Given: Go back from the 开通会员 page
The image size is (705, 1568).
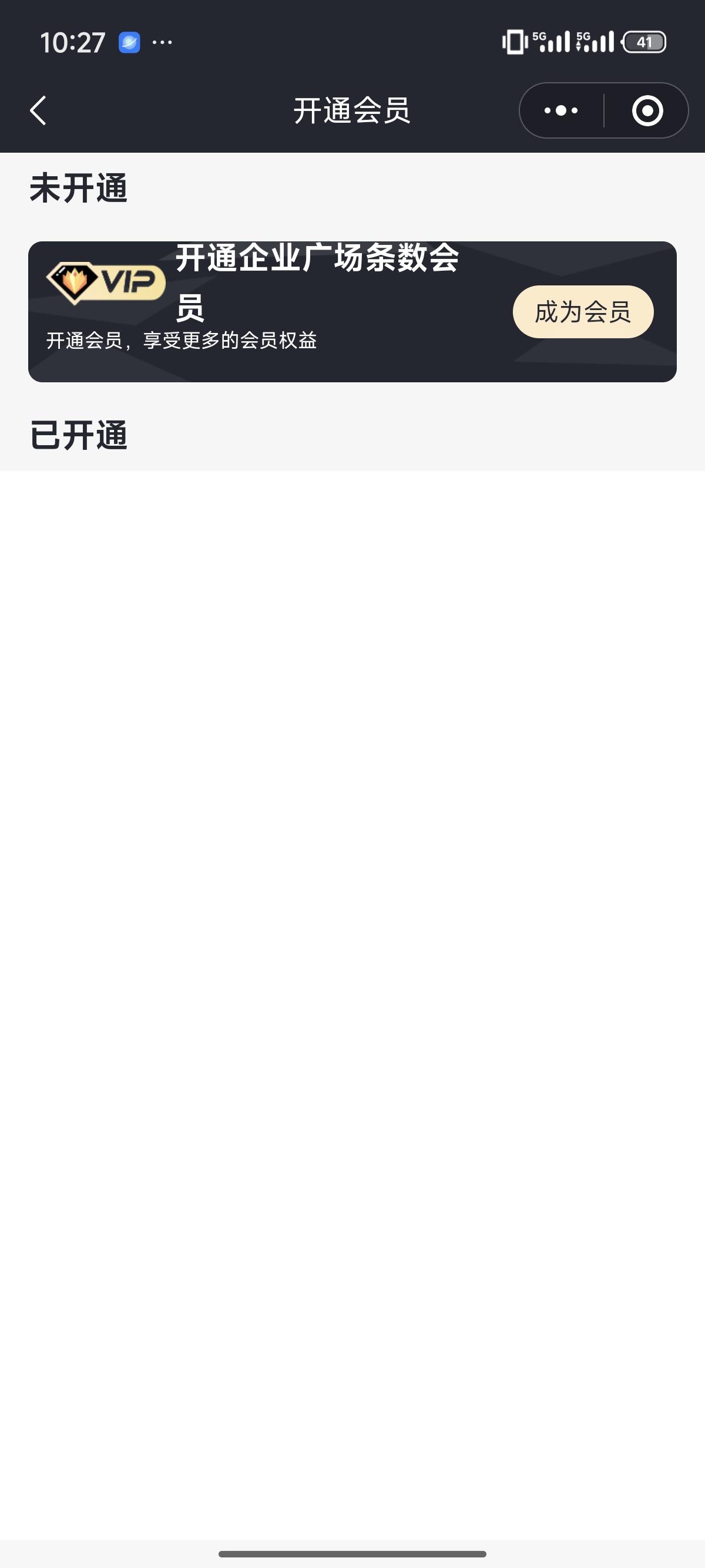Looking at the screenshot, I should point(38,111).
